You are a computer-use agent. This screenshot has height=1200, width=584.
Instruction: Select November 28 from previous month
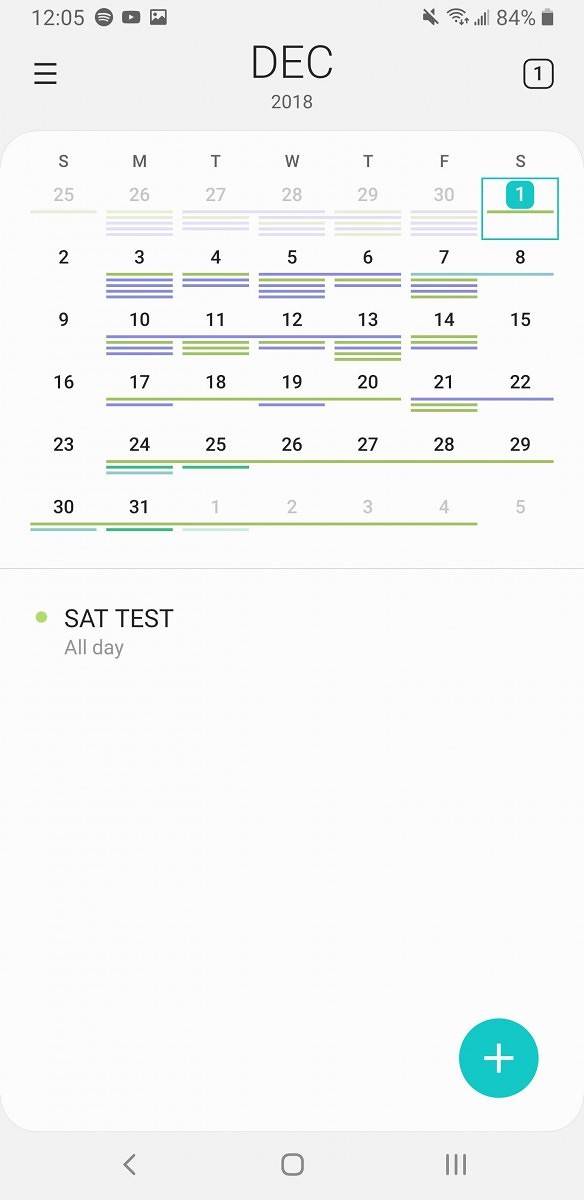coord(292,208)
